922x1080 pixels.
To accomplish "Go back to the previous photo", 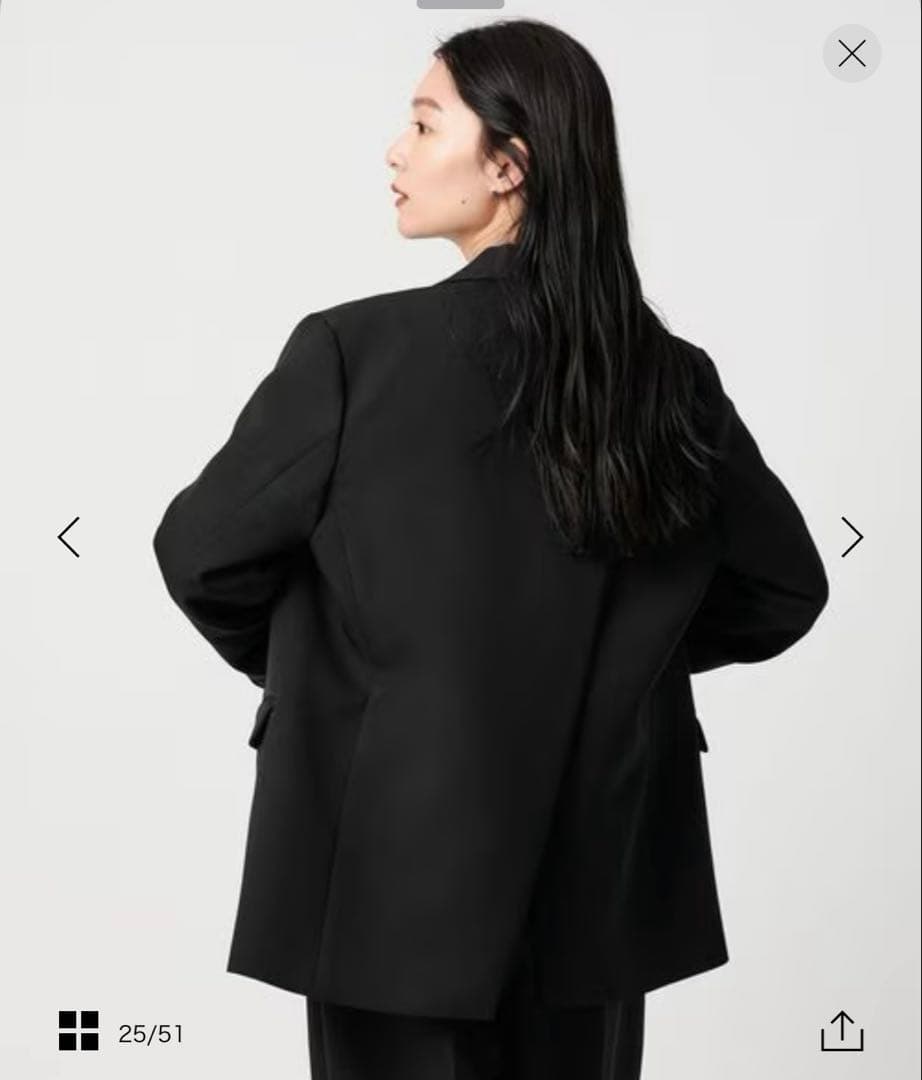I will pyautogui.click(x=69, y=537).
